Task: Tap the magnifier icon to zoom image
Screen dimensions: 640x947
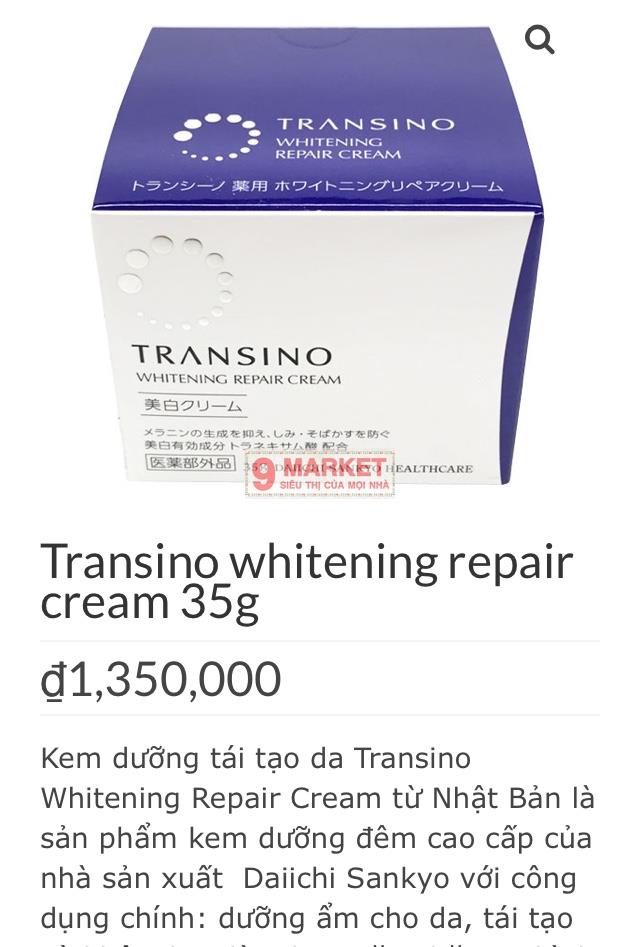Action: pyautogui.click(x=540, y=40)
